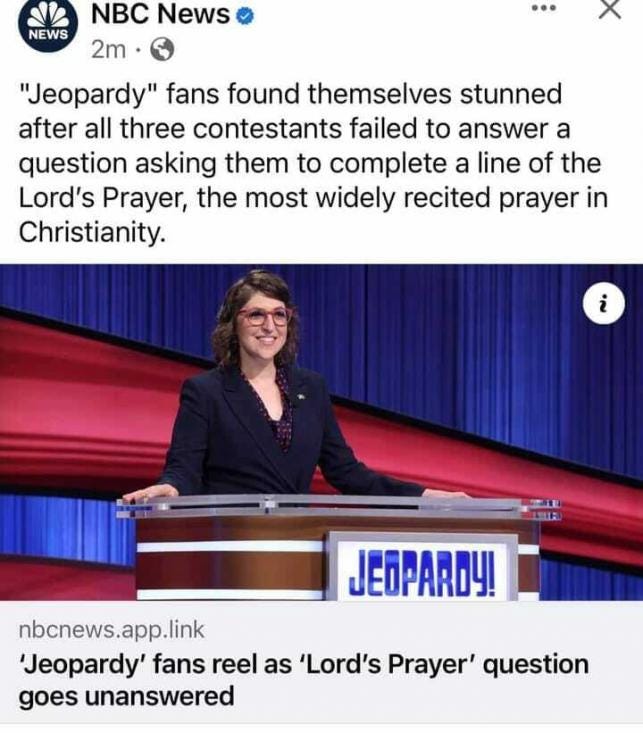Open the NBC News page name
Screen dimensions: 643x733
pyautogui.click(x=160, y=14)
